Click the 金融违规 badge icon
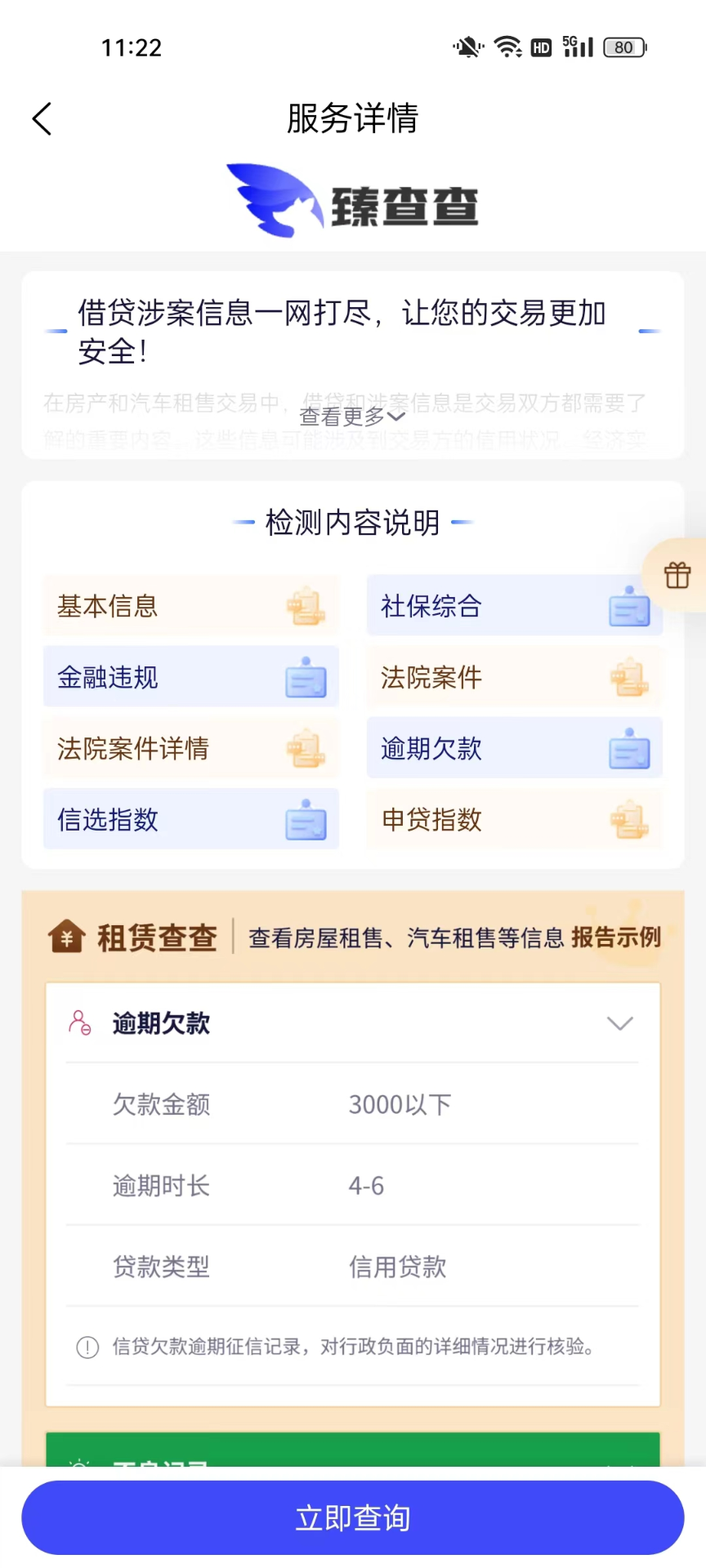 click(x=306, y=678)
